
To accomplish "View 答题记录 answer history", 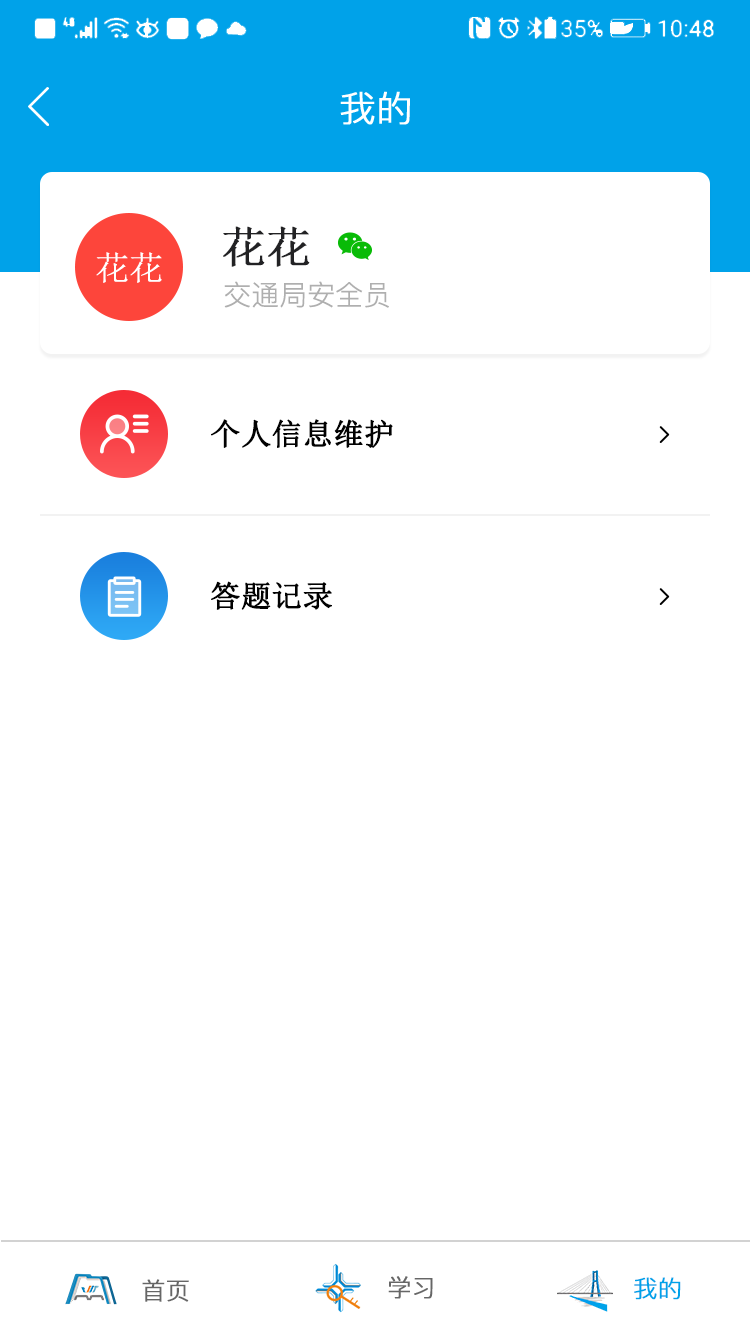I will (374, 596).
